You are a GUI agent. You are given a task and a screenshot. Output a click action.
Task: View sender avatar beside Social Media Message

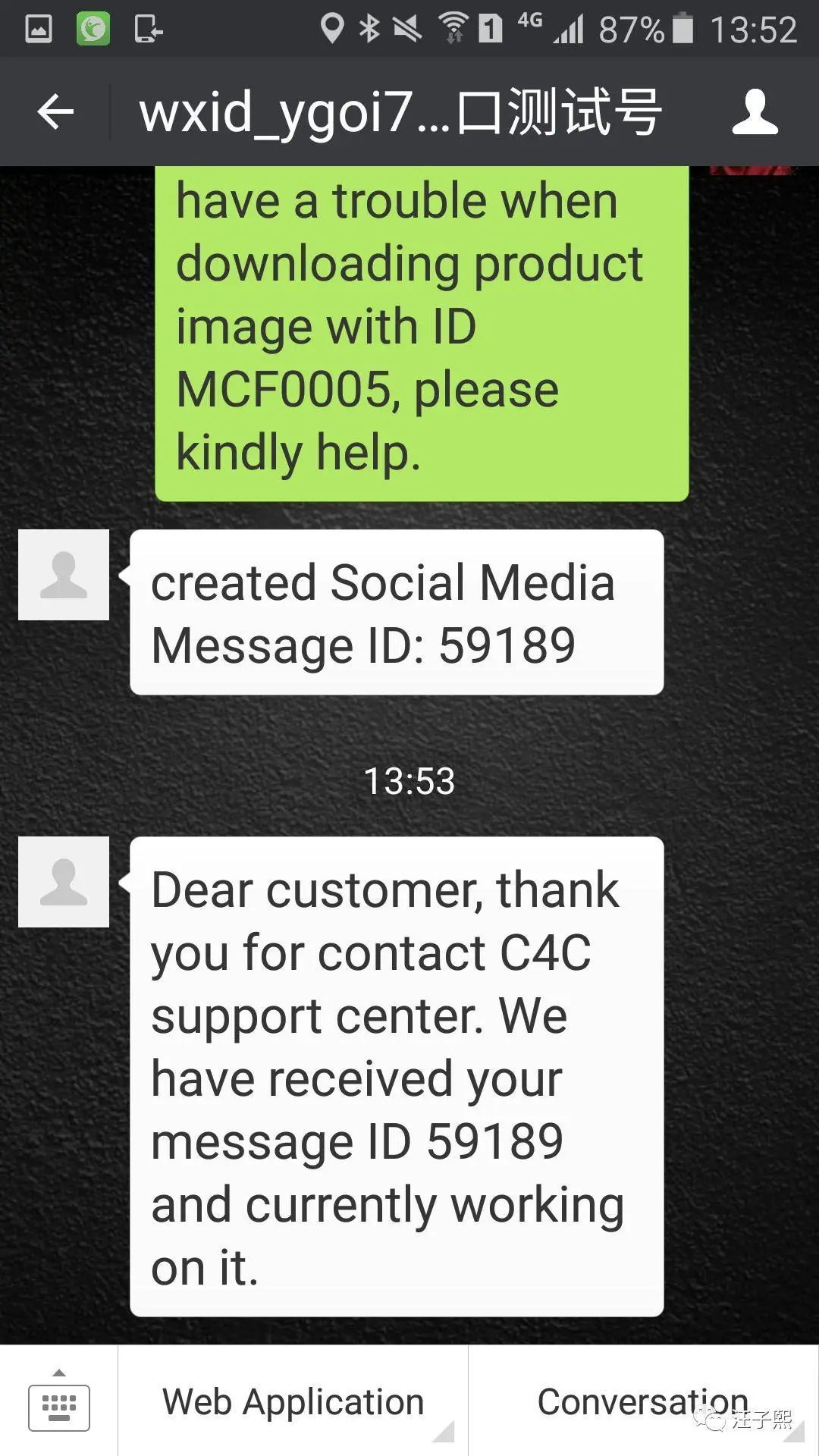(64, 575)
